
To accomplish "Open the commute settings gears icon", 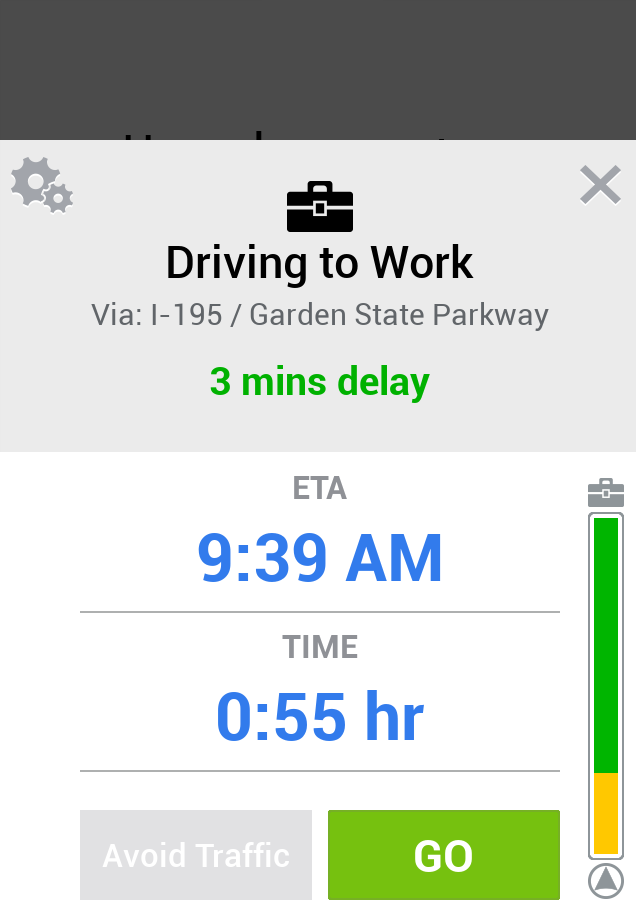I will pos(42,186).
